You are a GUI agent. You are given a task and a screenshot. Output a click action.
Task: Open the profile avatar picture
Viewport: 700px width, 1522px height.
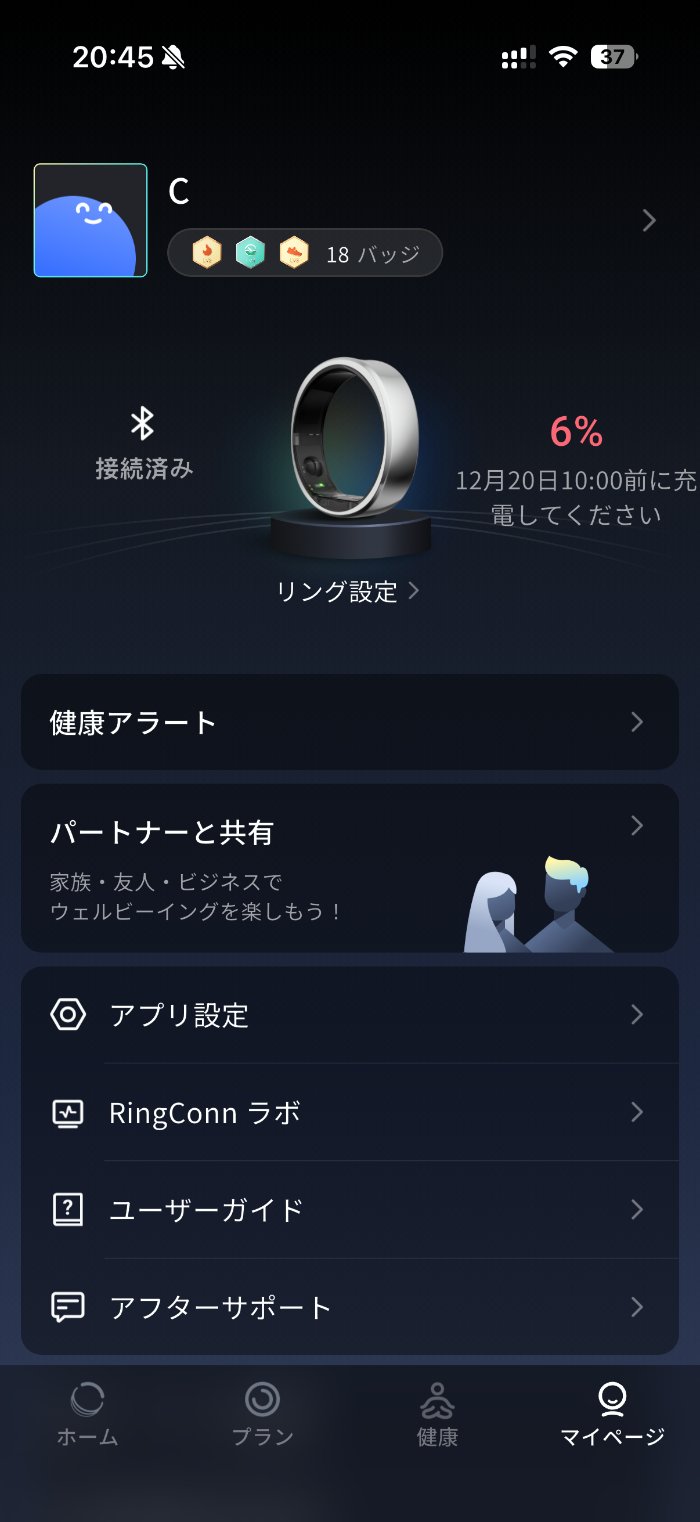[90, 220]
